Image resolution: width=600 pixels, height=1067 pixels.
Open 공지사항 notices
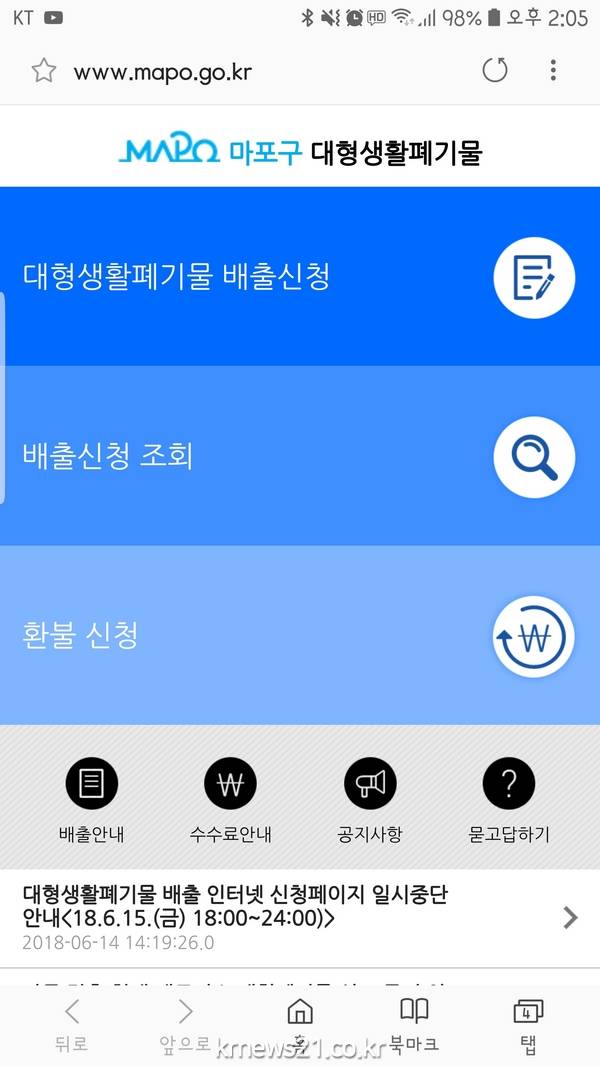pyautogui.click(x=370, y=800)
